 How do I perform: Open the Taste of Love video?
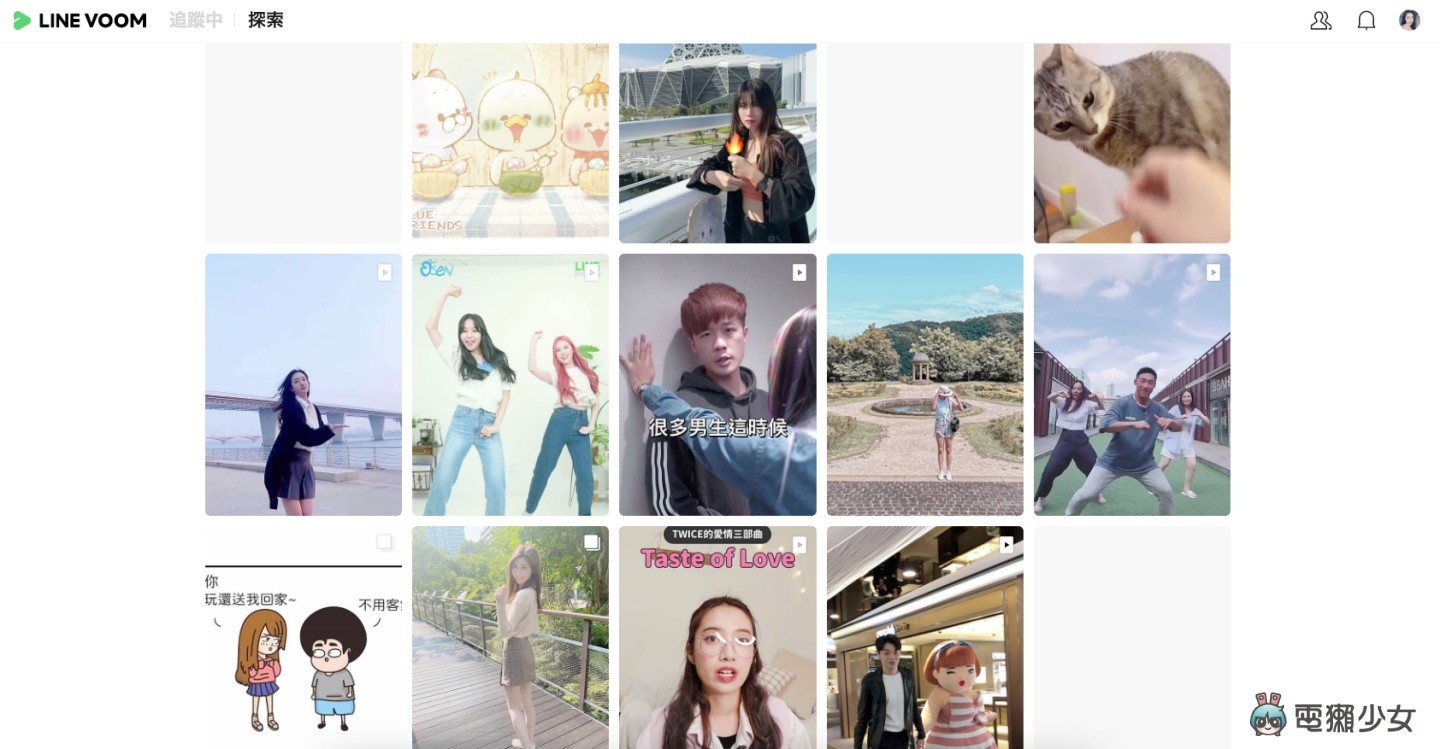717,640
